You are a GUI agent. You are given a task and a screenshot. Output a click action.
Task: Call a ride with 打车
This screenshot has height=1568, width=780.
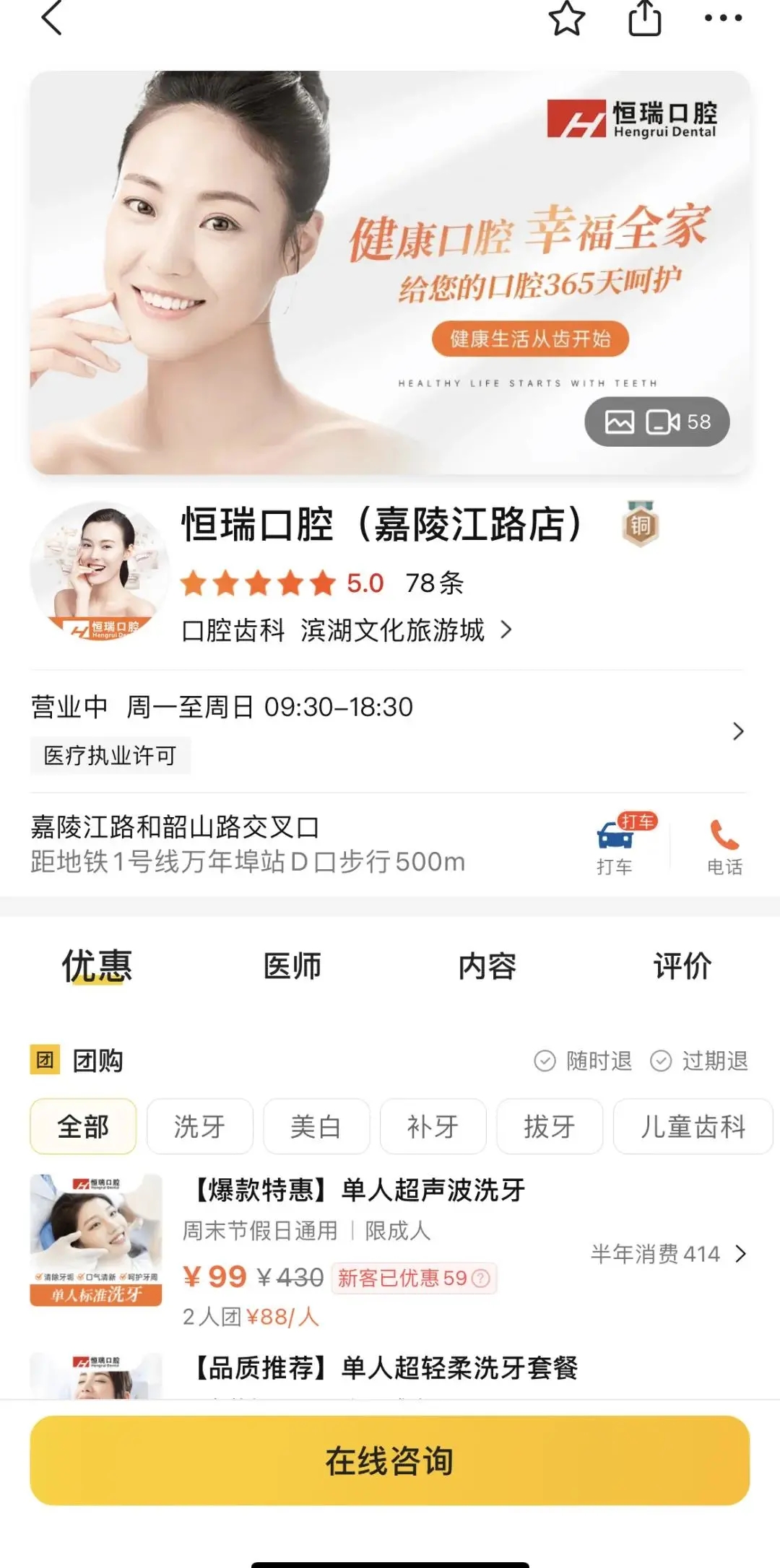click(x=615, y=845)
